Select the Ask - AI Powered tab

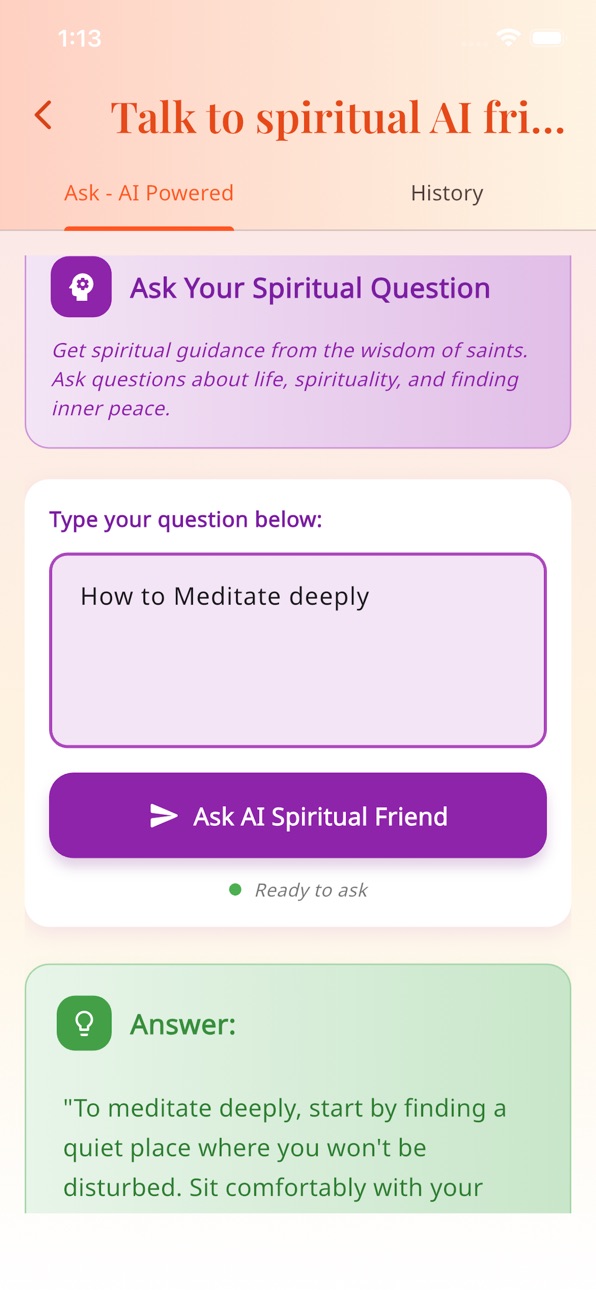click(x=149, y=193)
